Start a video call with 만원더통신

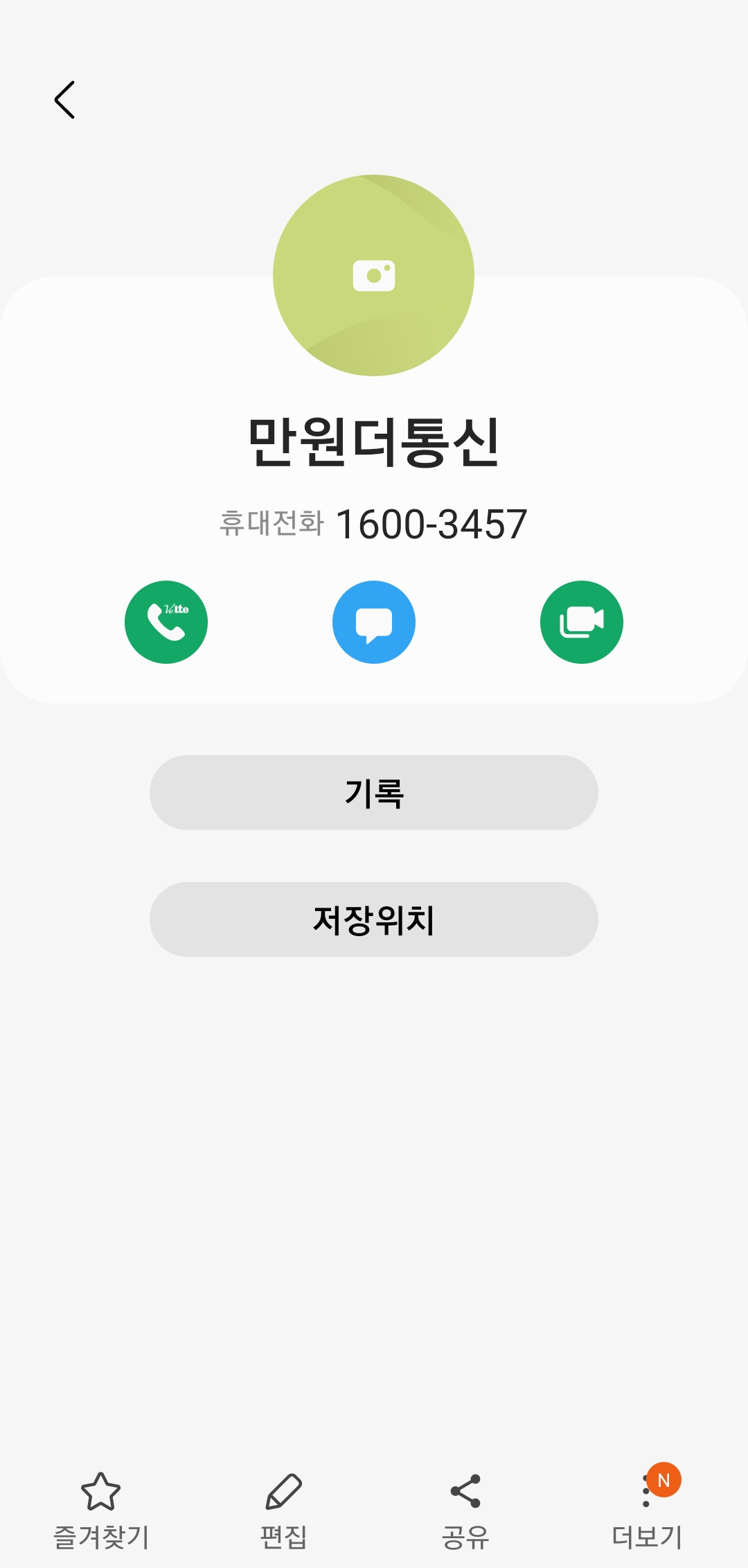581,622
